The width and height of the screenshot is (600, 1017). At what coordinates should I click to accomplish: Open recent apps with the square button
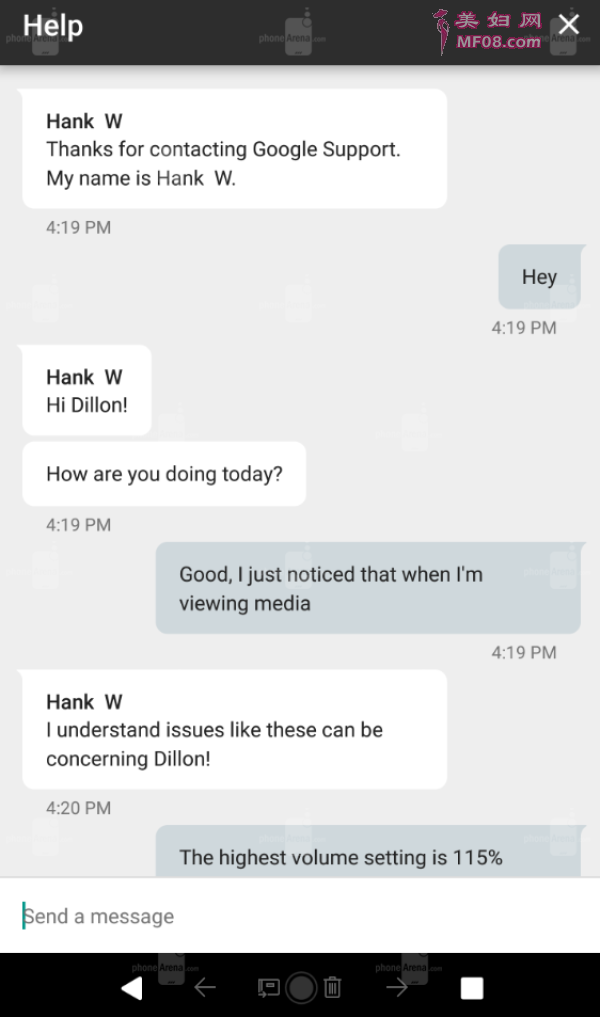[471, 988]
